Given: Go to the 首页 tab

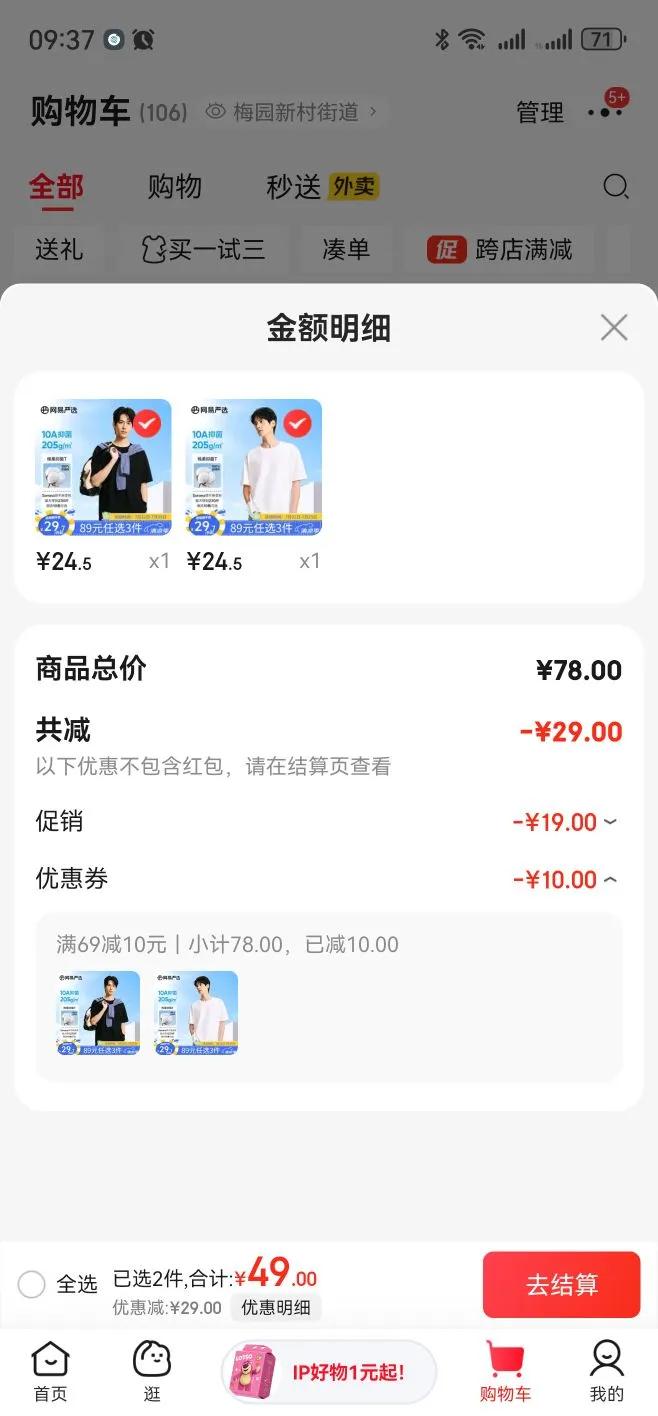Looking at the screenshot, I should [50, 1372].
